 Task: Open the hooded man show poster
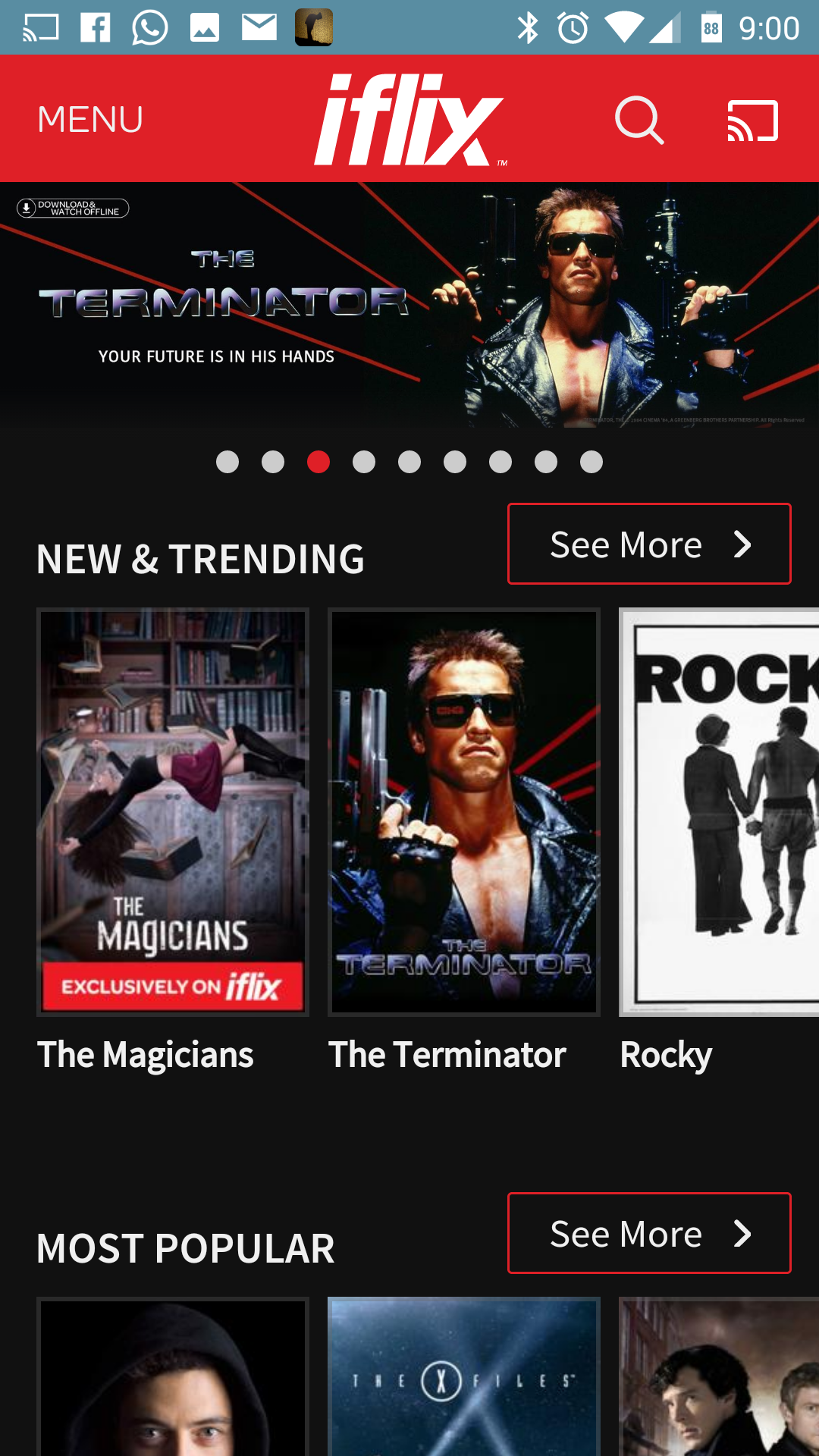tap(173, 1376)
